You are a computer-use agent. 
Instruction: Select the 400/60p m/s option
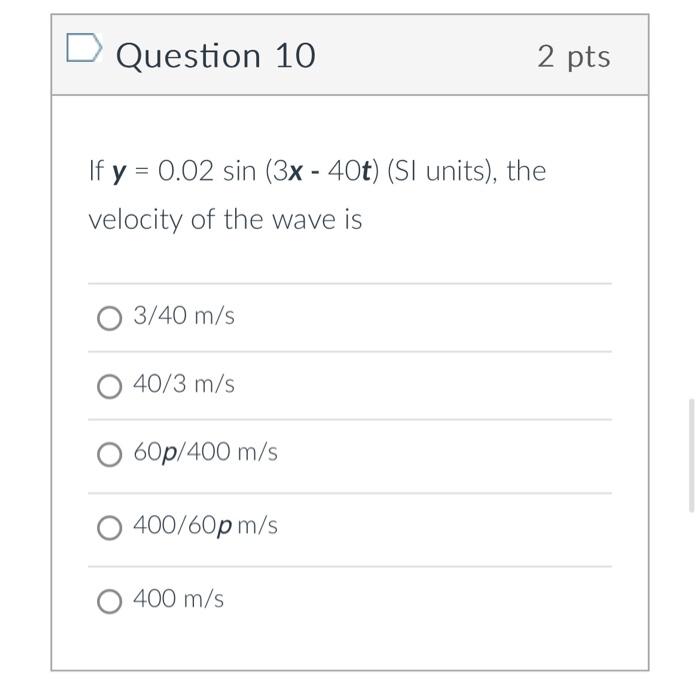(109, 528)
